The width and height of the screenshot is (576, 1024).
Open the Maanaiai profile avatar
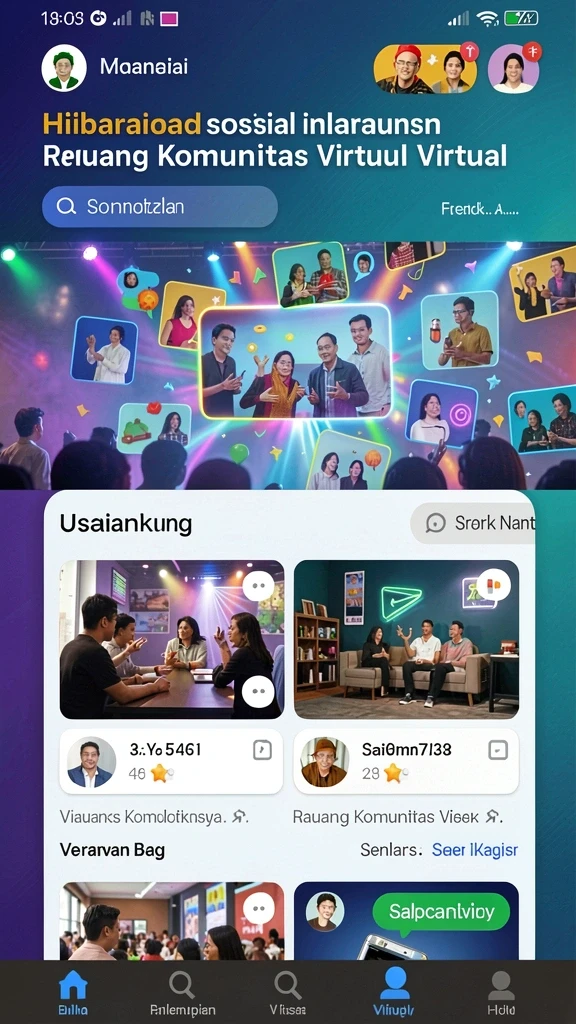64,68
